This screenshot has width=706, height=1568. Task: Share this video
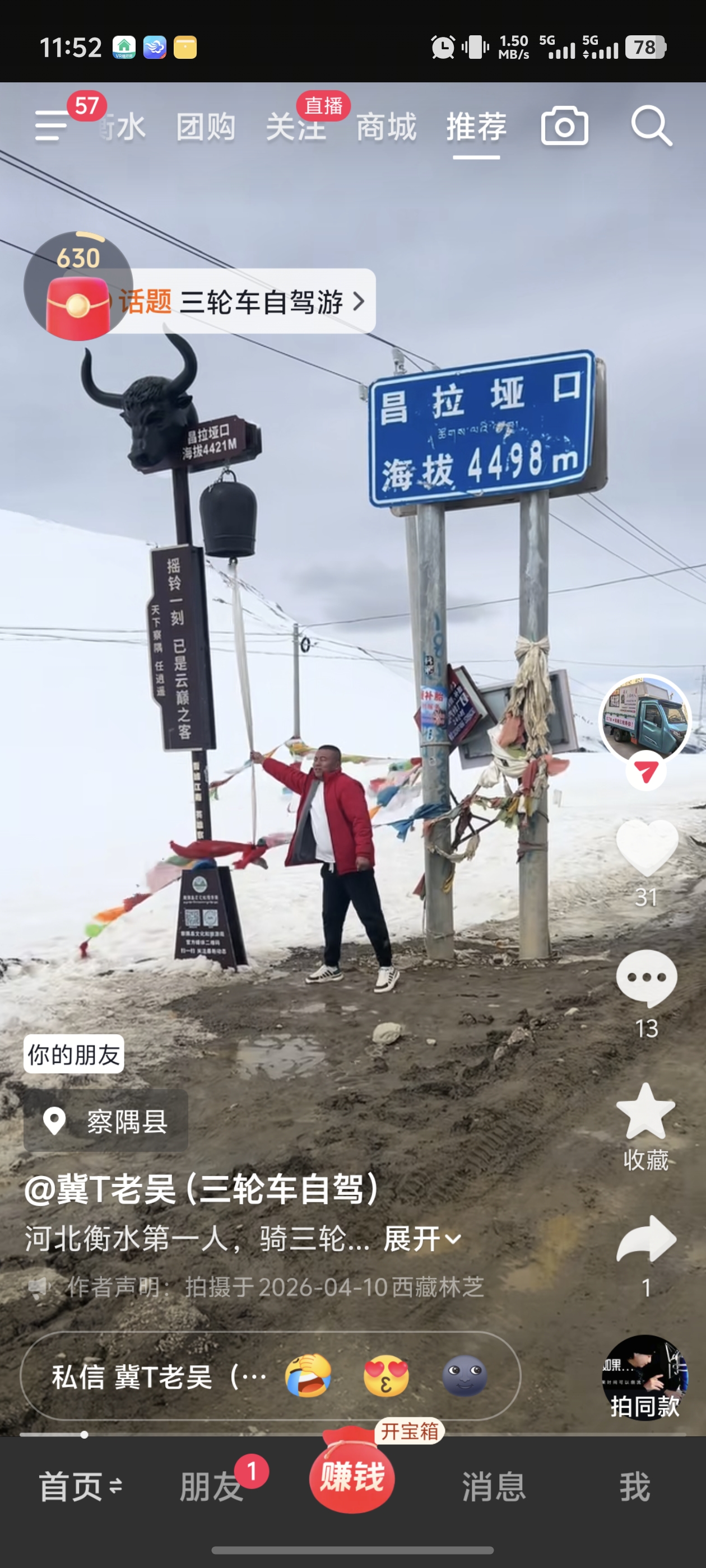pos(646,1240)
